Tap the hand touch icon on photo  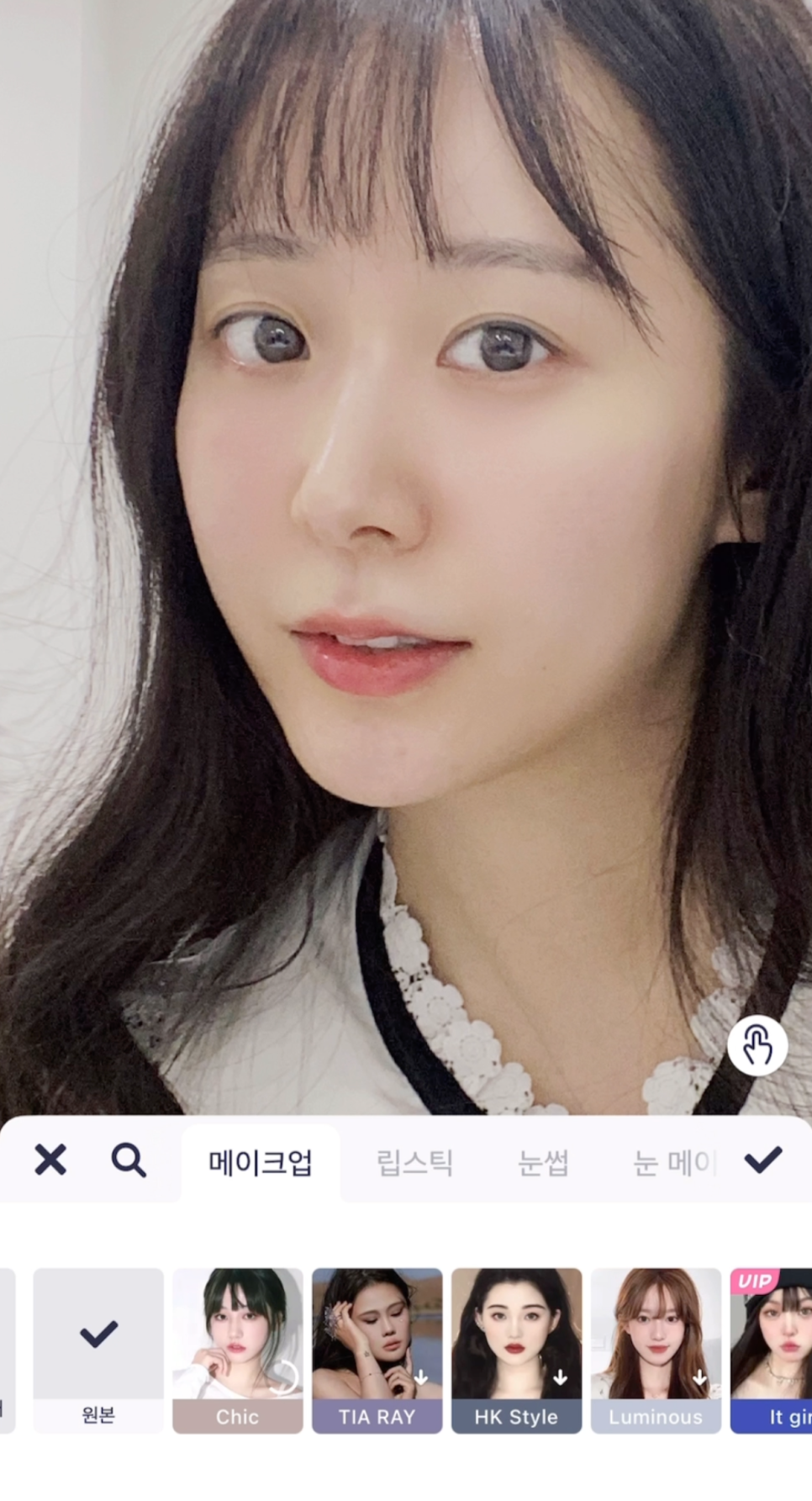point(757,1047)
